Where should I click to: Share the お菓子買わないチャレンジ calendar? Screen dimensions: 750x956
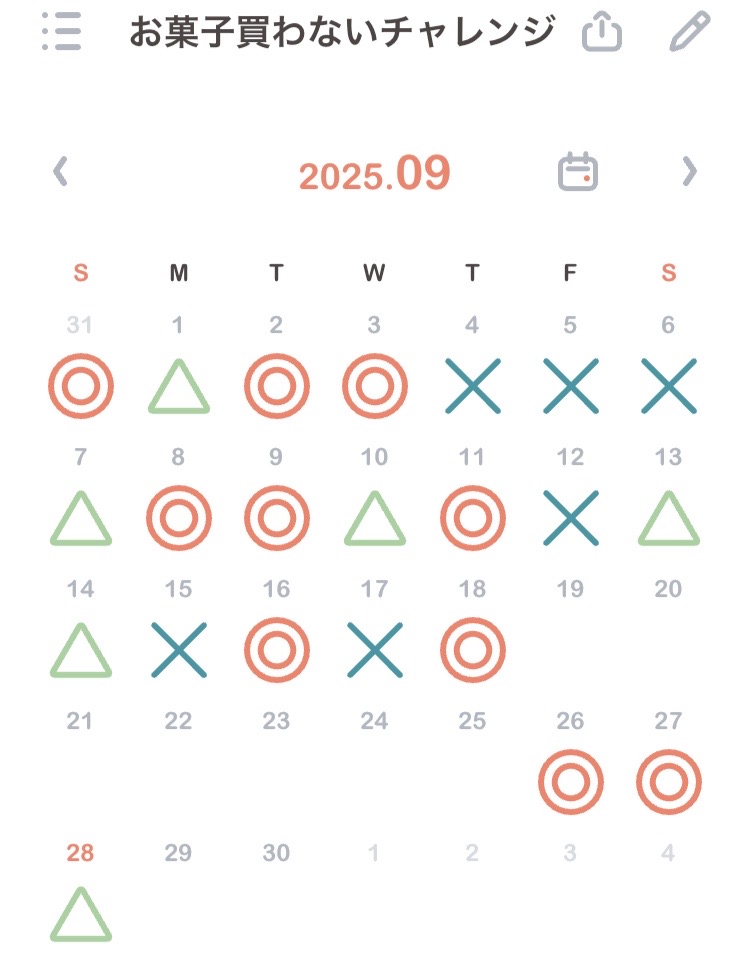click(x=602, y=34)
